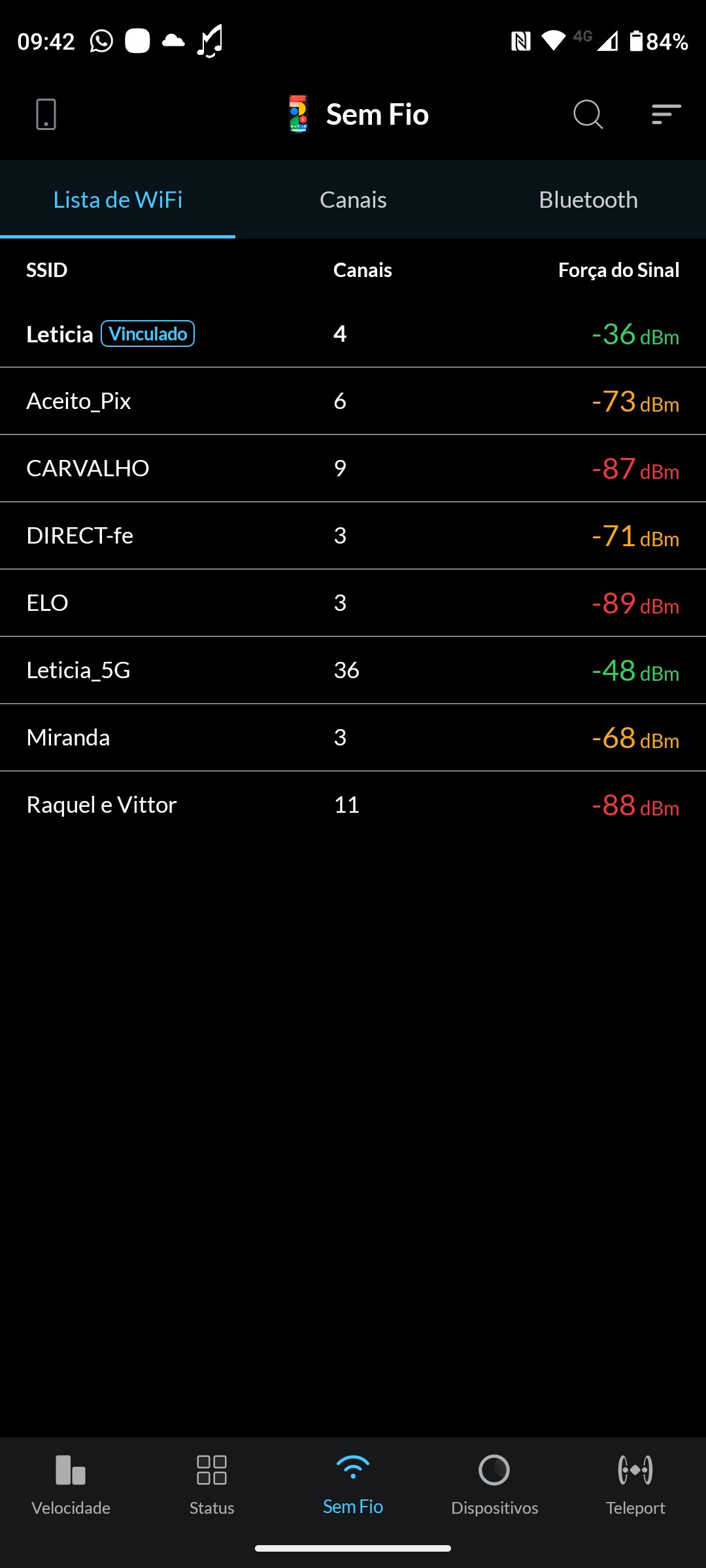Open the connected Leticia network row

pos(353,335)
